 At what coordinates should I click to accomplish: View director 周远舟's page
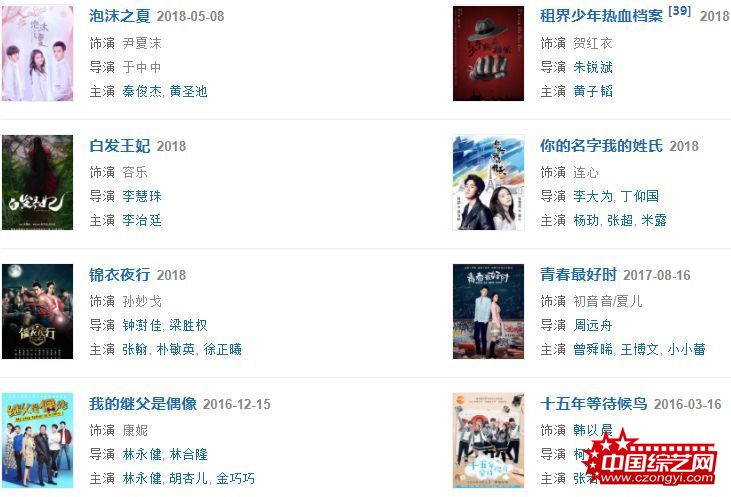coord(592,325)
